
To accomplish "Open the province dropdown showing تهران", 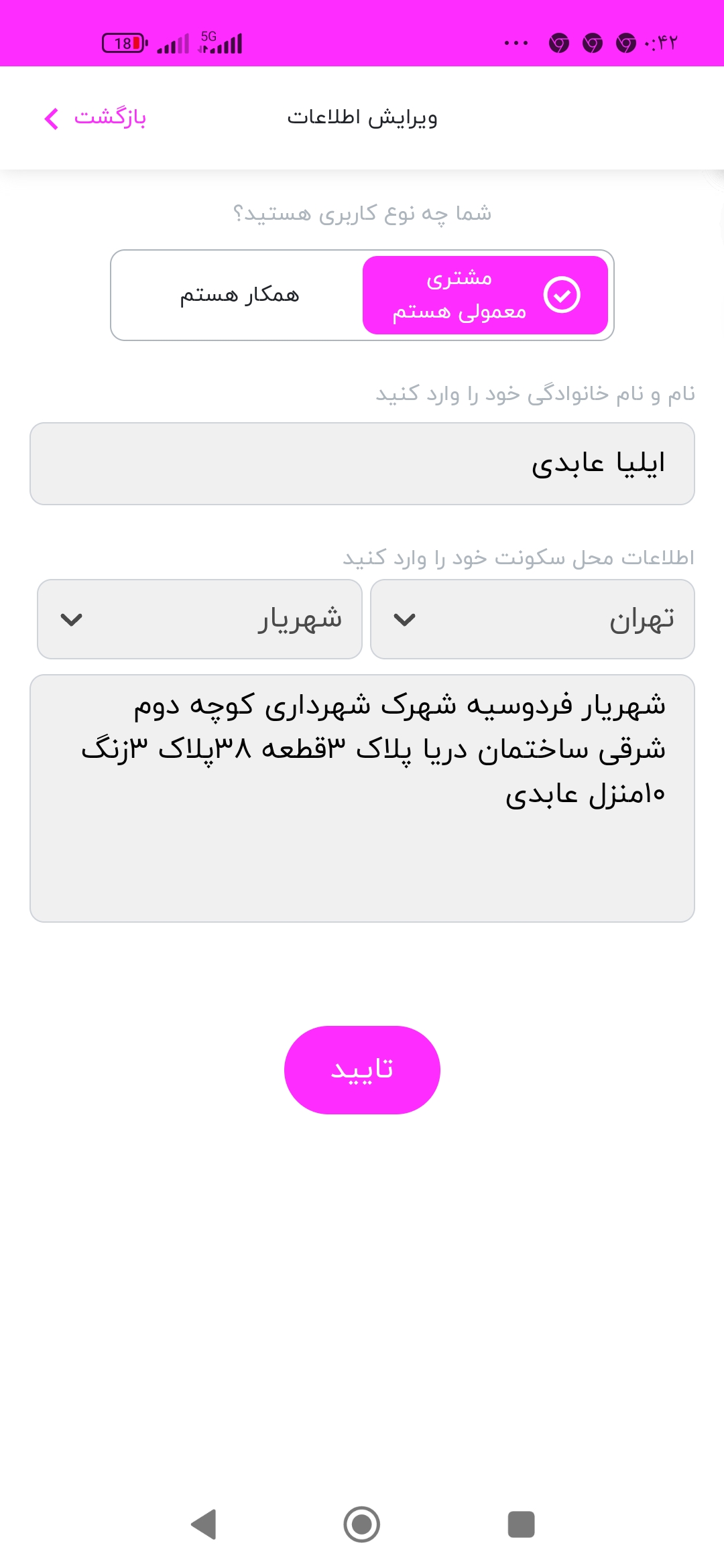I will [532, 619].
